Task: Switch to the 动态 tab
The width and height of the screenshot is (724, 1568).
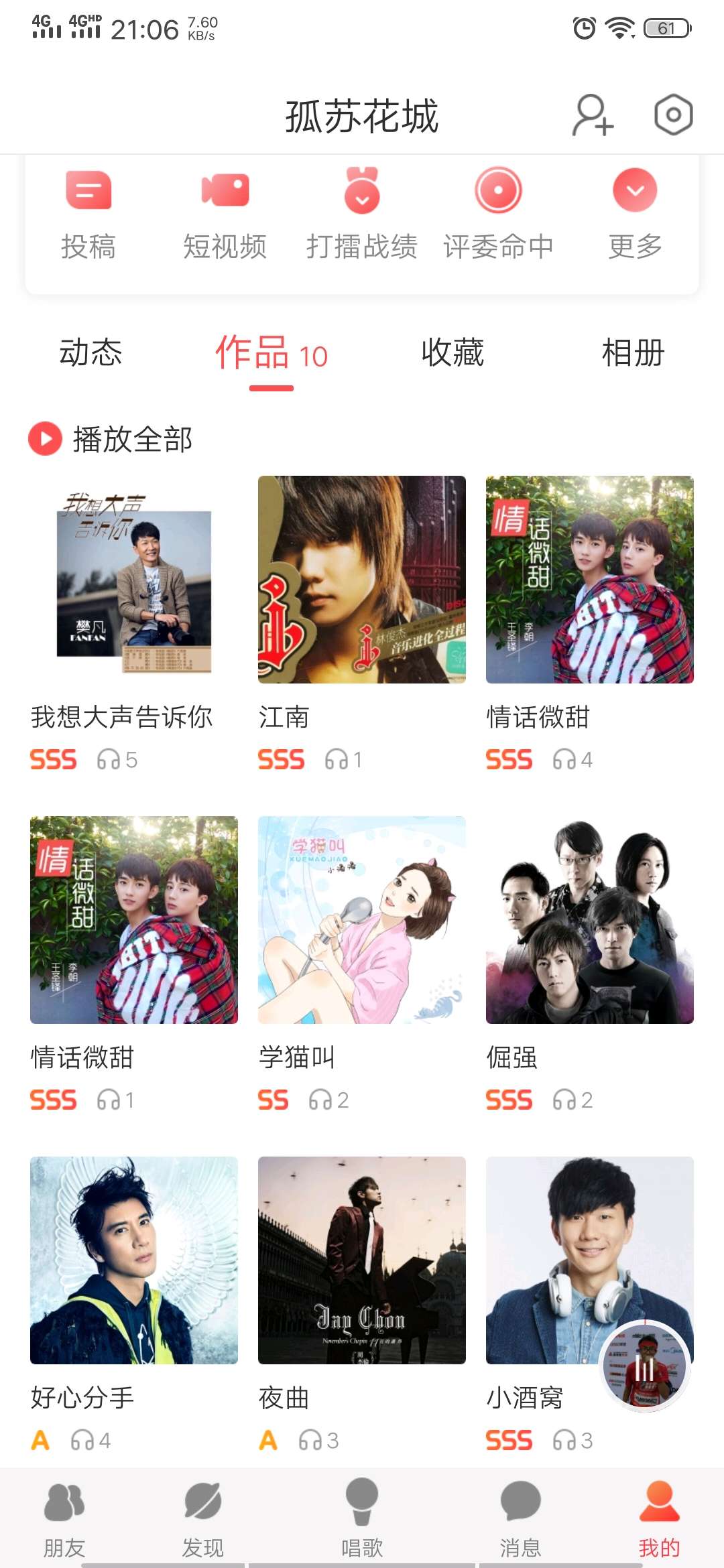Action: (x=90, y=353)
